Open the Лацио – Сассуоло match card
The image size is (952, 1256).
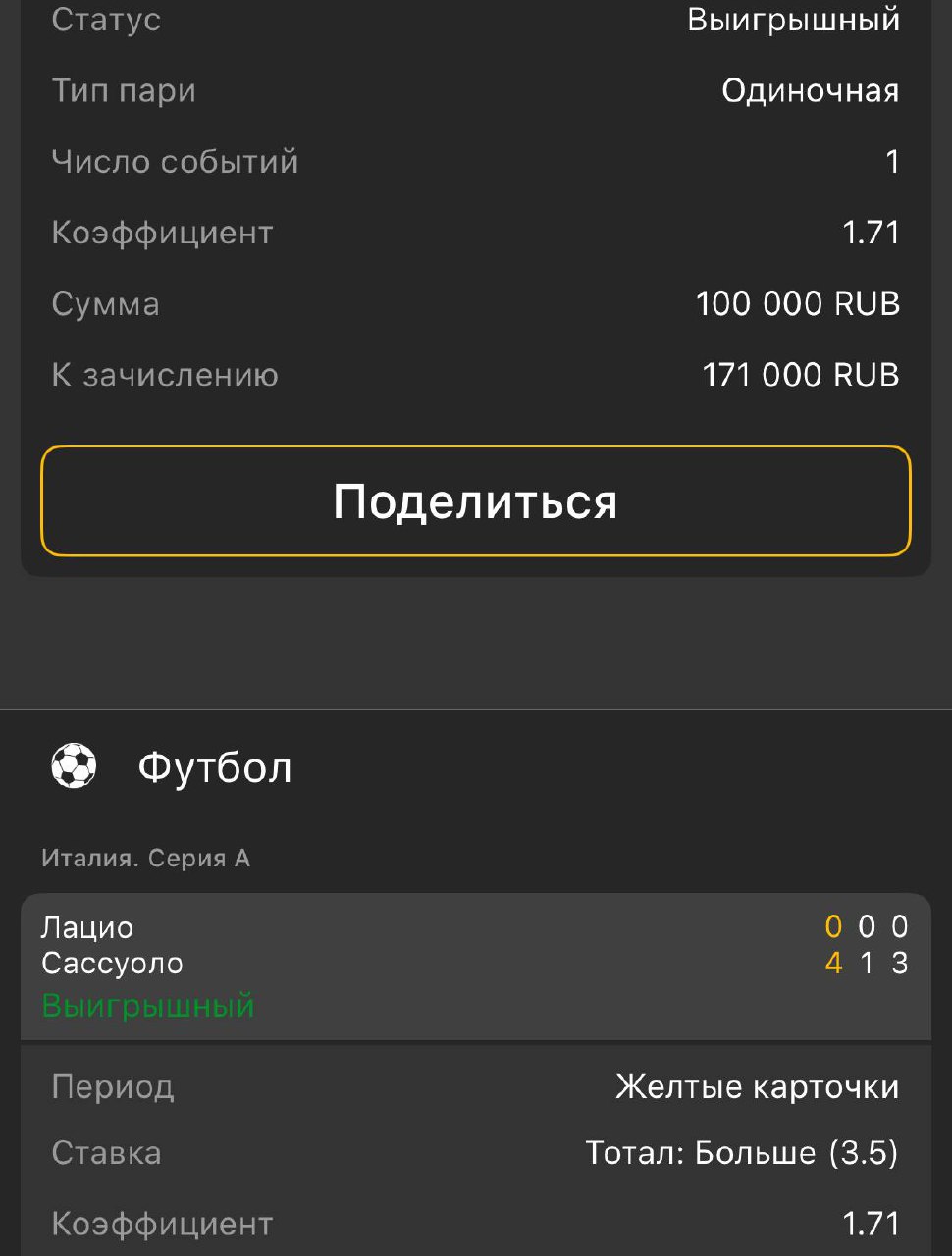tap(476, 965)
